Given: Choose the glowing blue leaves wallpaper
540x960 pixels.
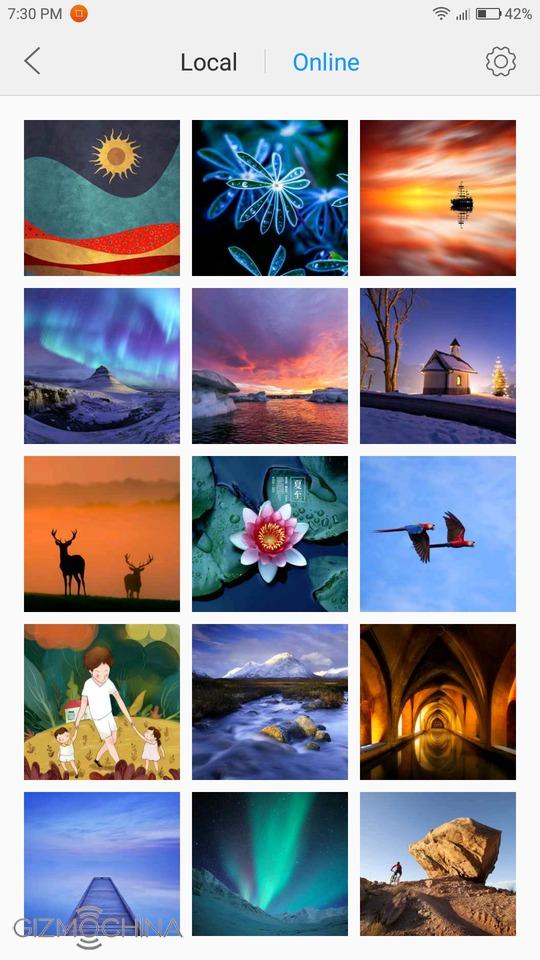Looking at the screenshot, I should click(x=270, y=198).
